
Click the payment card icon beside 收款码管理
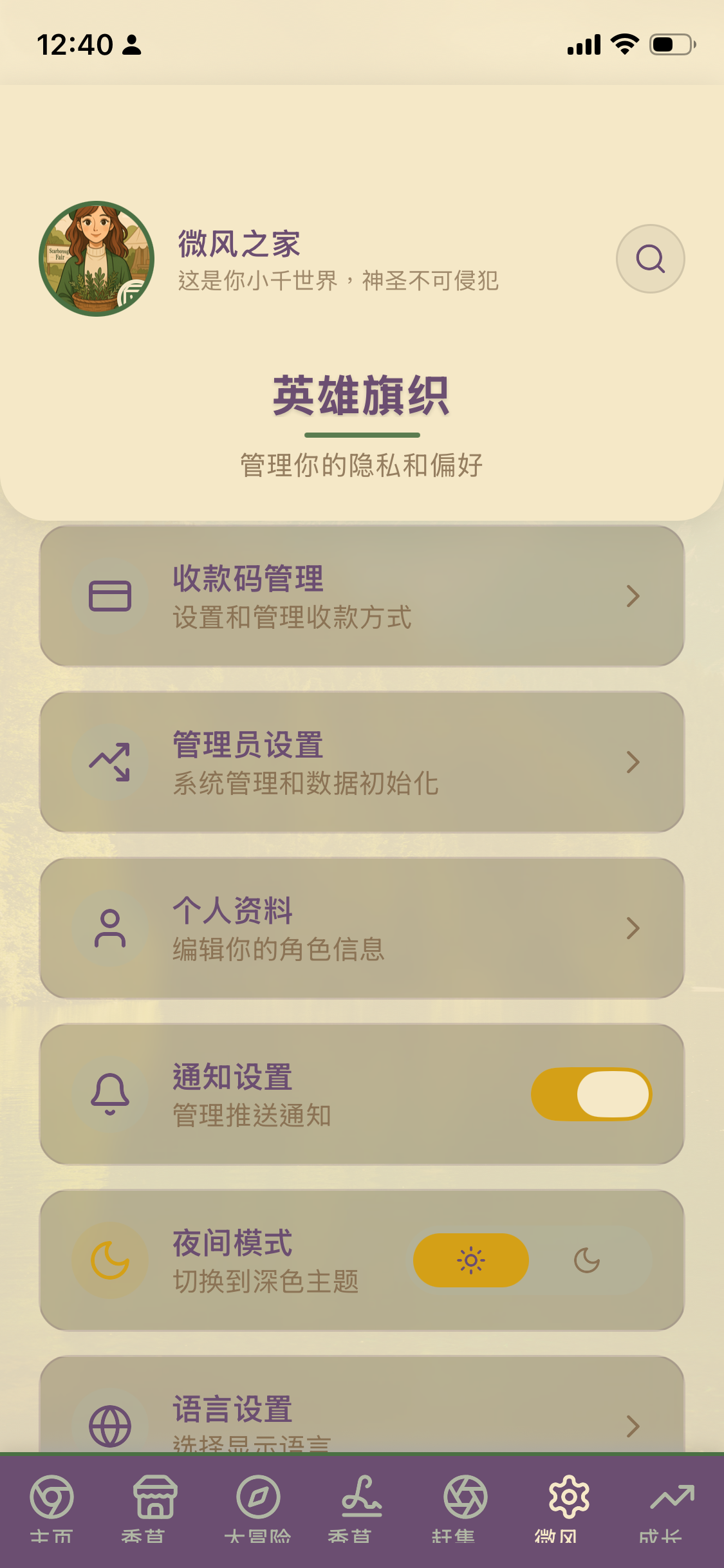109,596
